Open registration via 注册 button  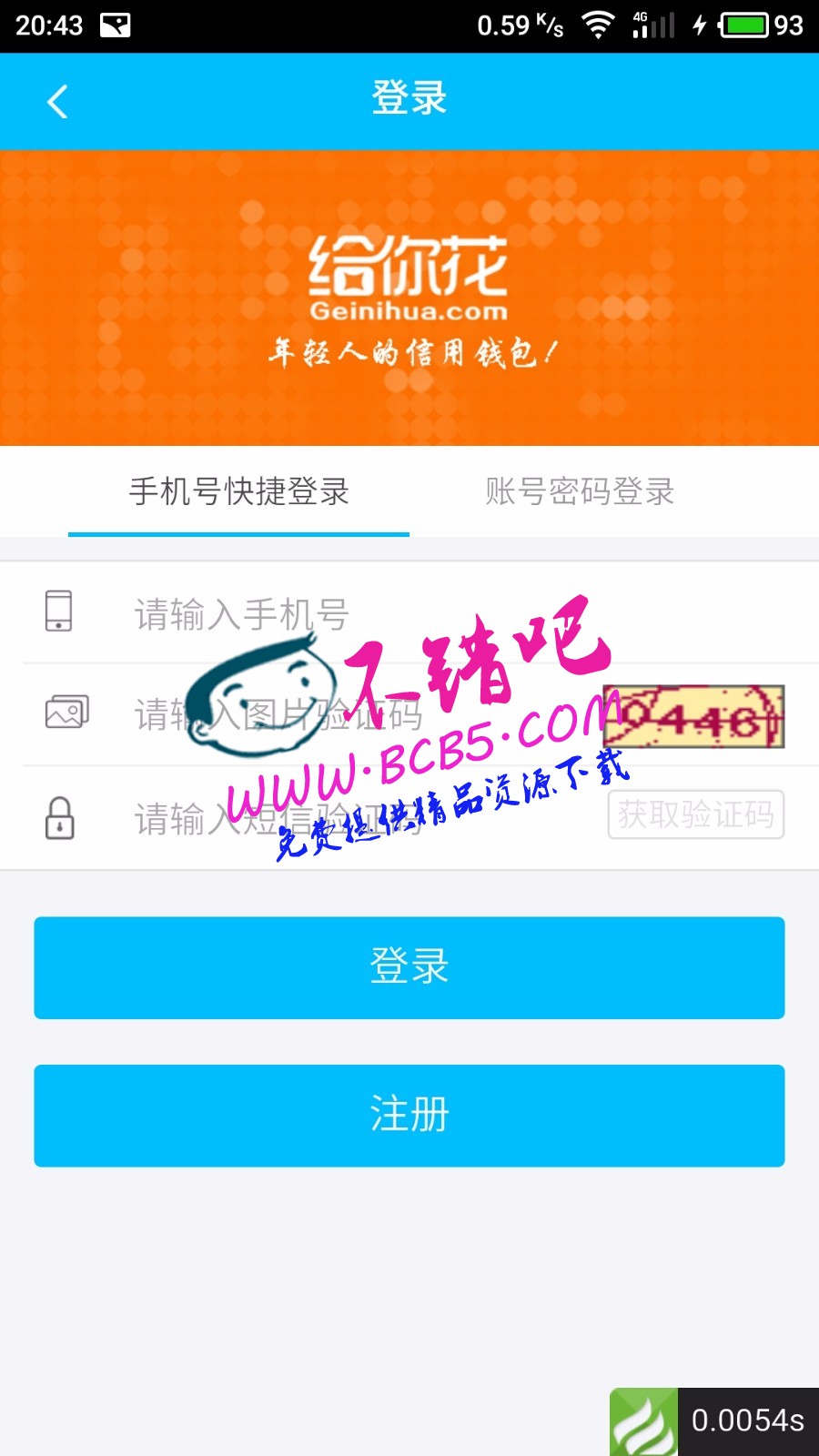tap(409, 1115)
